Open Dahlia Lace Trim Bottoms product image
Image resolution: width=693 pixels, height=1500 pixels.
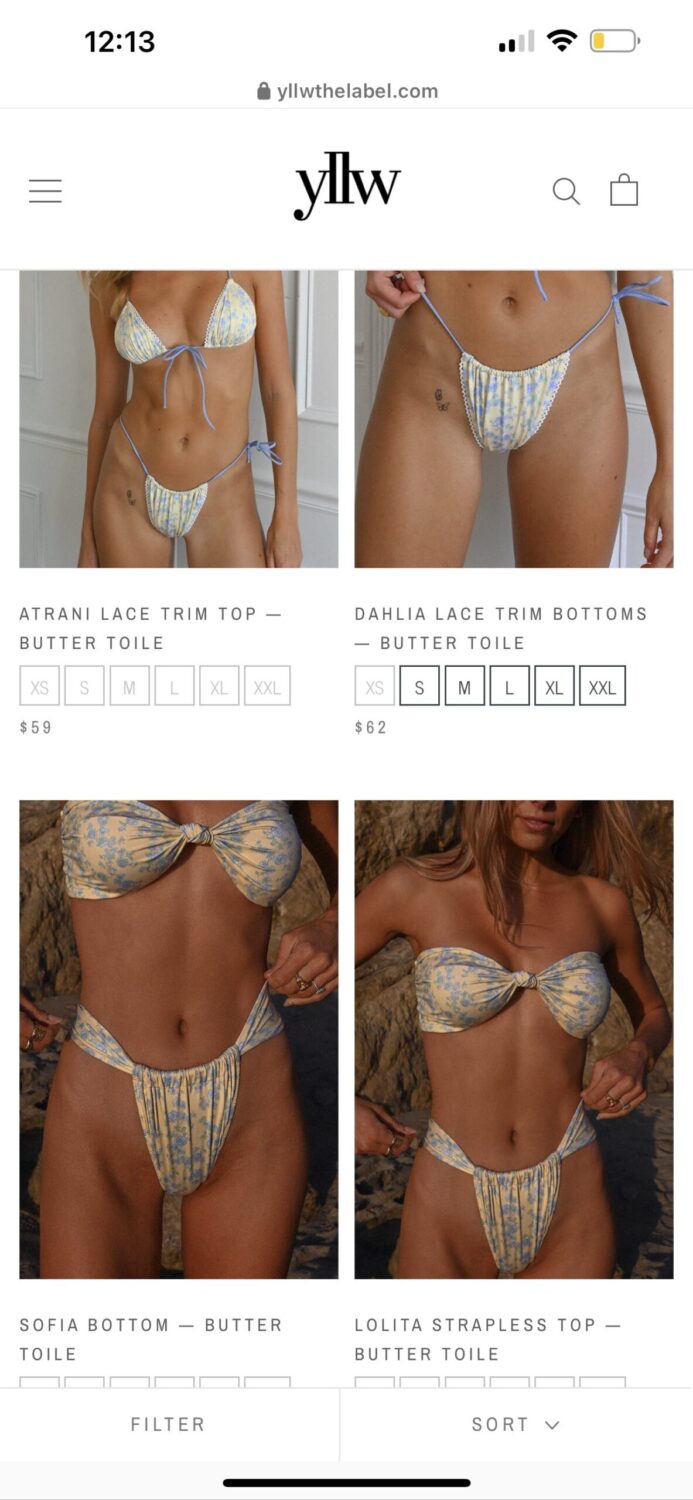pyautogui.click(x=513, y=418)
